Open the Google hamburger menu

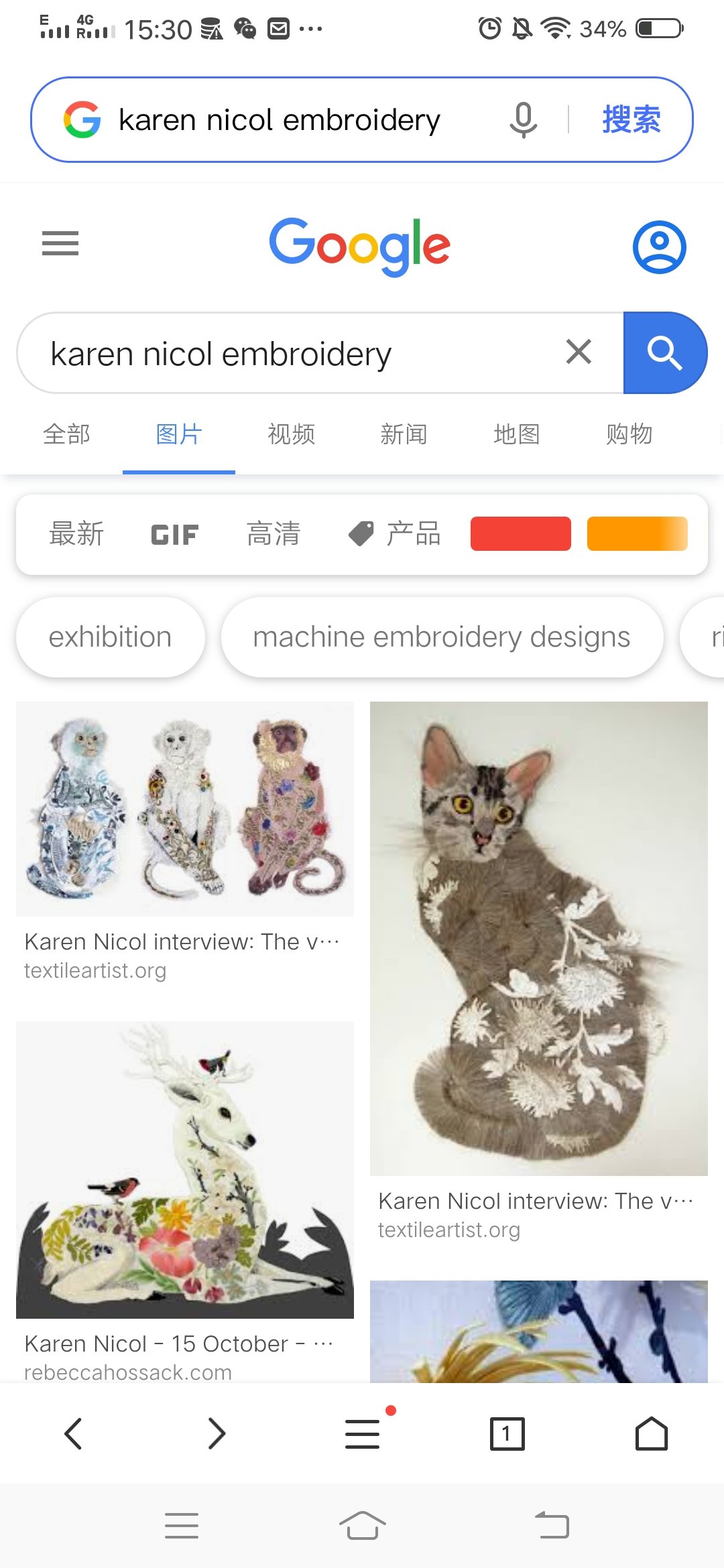click(x=60, y=243)
